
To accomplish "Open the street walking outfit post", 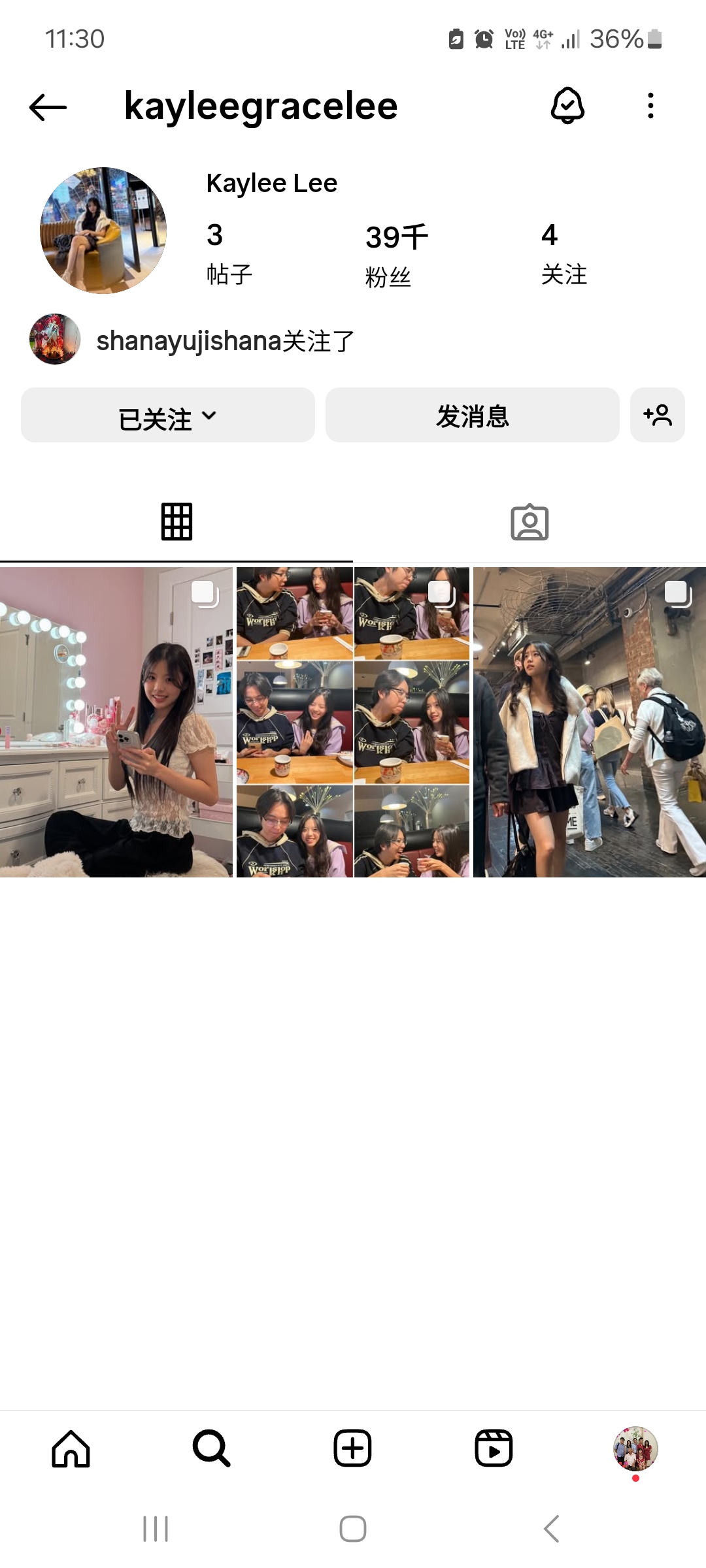I will [x=590, y=722].
